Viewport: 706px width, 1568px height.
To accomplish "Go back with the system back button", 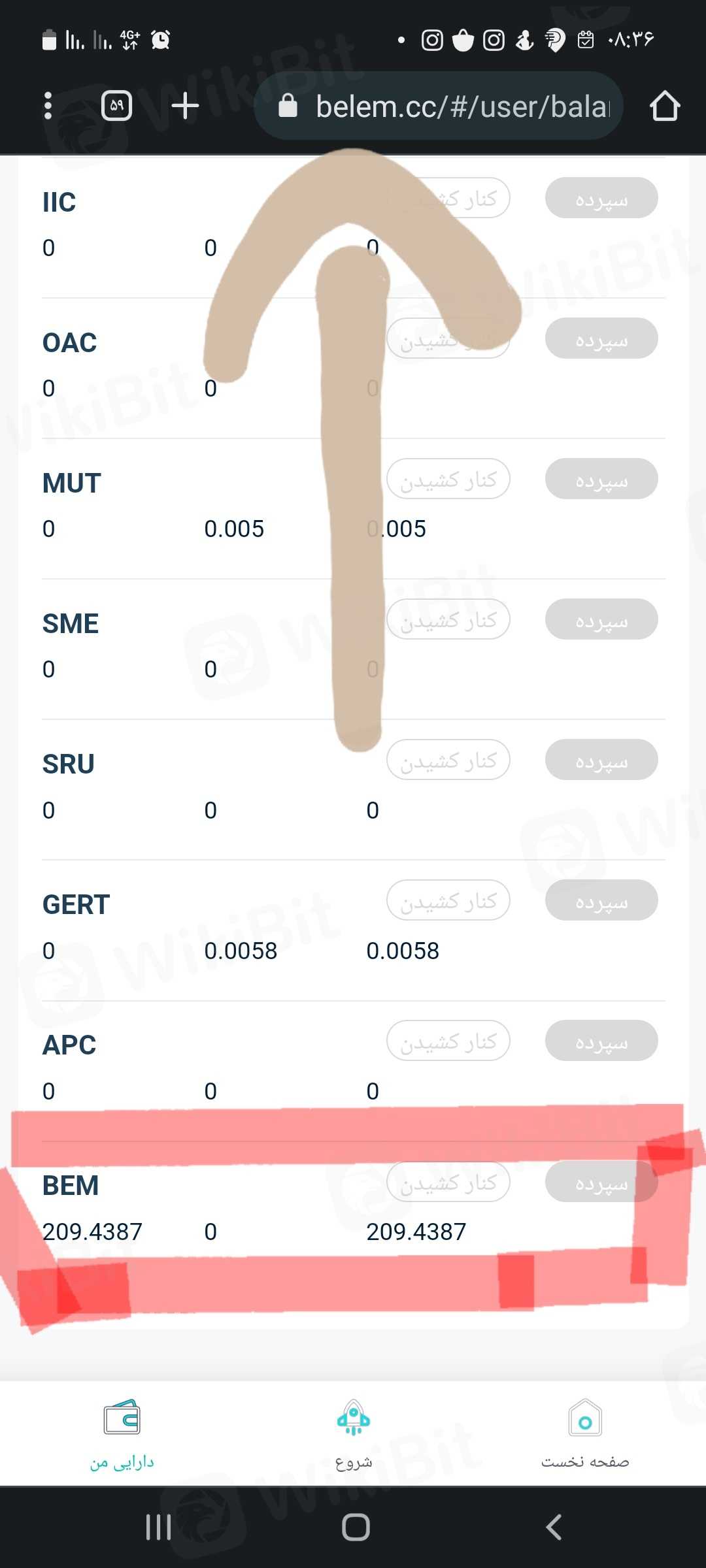I will pos(554,1527).
